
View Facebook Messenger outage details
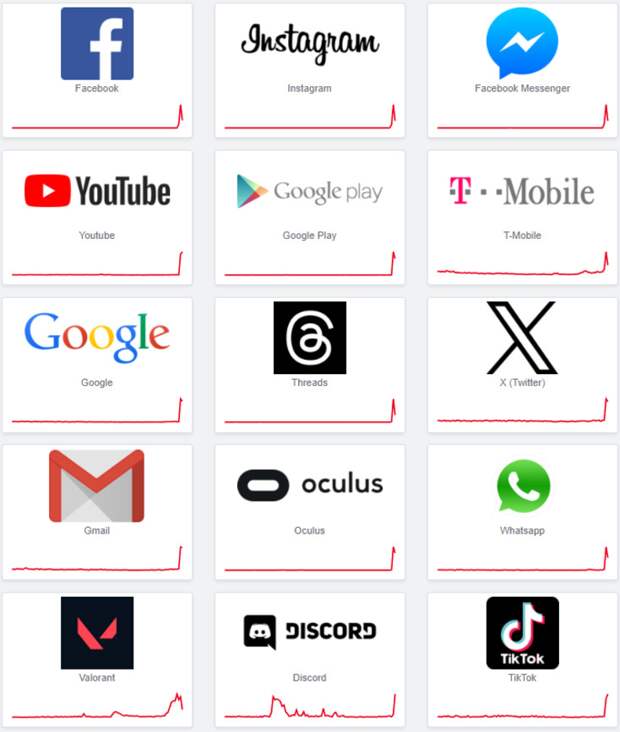522,70
